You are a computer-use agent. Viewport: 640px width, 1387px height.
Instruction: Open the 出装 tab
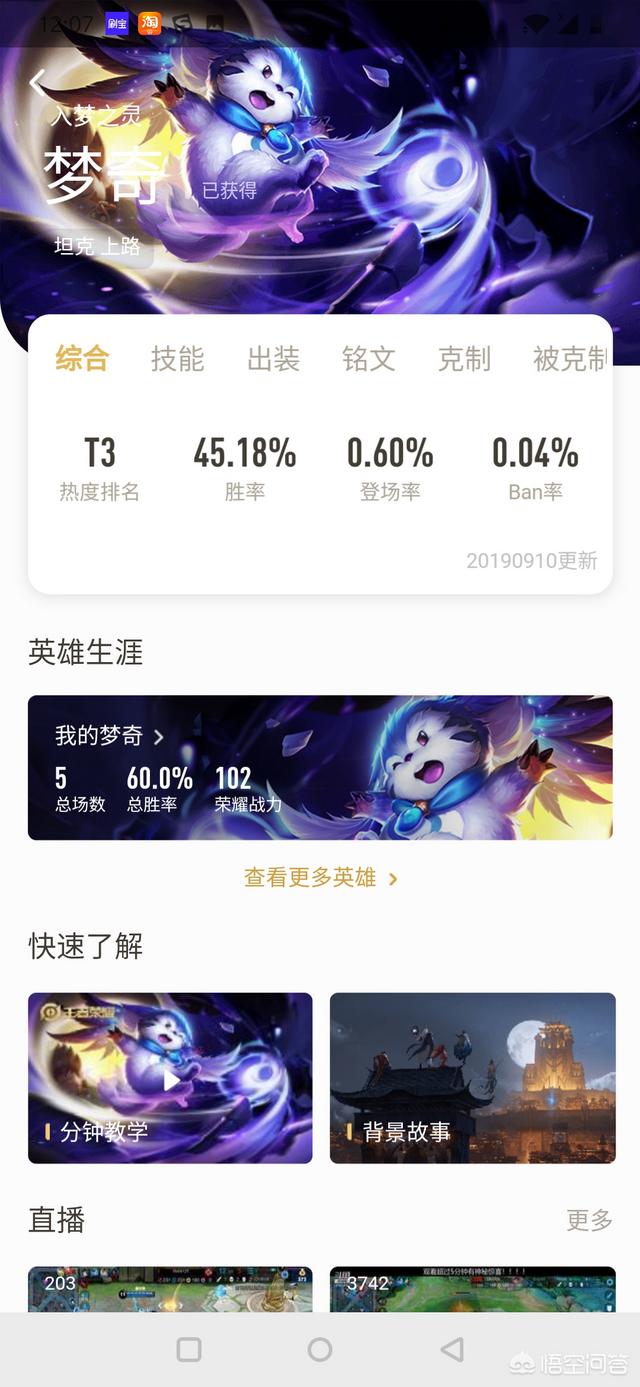click(x=273, y=359)
